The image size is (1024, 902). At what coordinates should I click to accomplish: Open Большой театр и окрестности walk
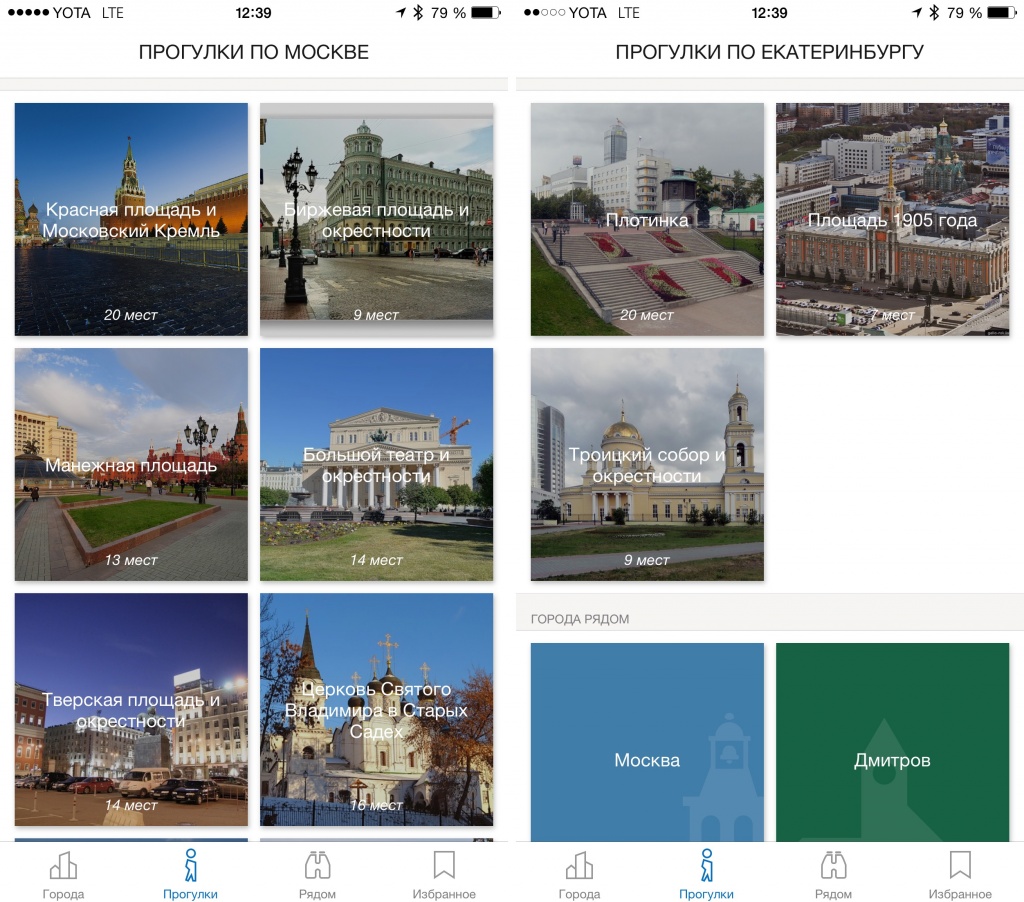pyautogui.click(x=376, y=464)
